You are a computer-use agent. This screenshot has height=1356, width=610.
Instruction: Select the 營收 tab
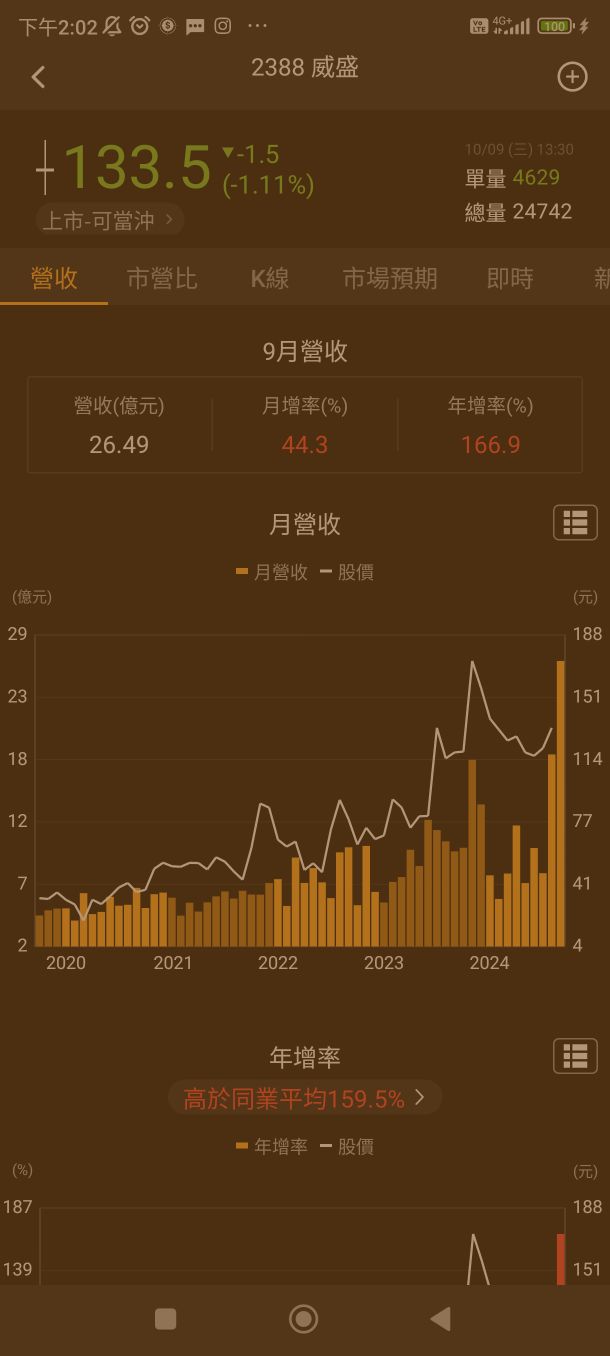click(54, 279)
